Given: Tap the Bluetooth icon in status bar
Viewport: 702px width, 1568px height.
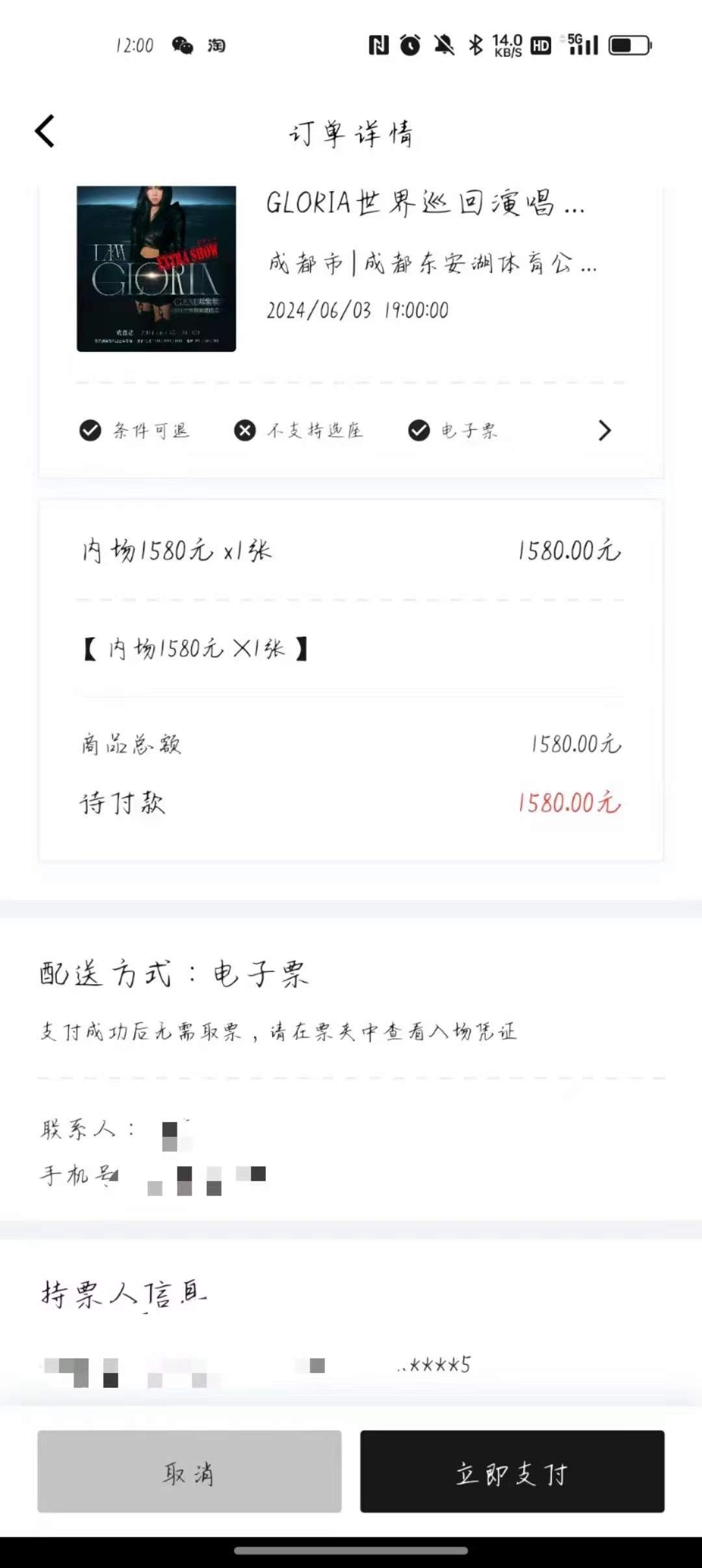Looking at the screenshot, I should (x=475, y=46).
